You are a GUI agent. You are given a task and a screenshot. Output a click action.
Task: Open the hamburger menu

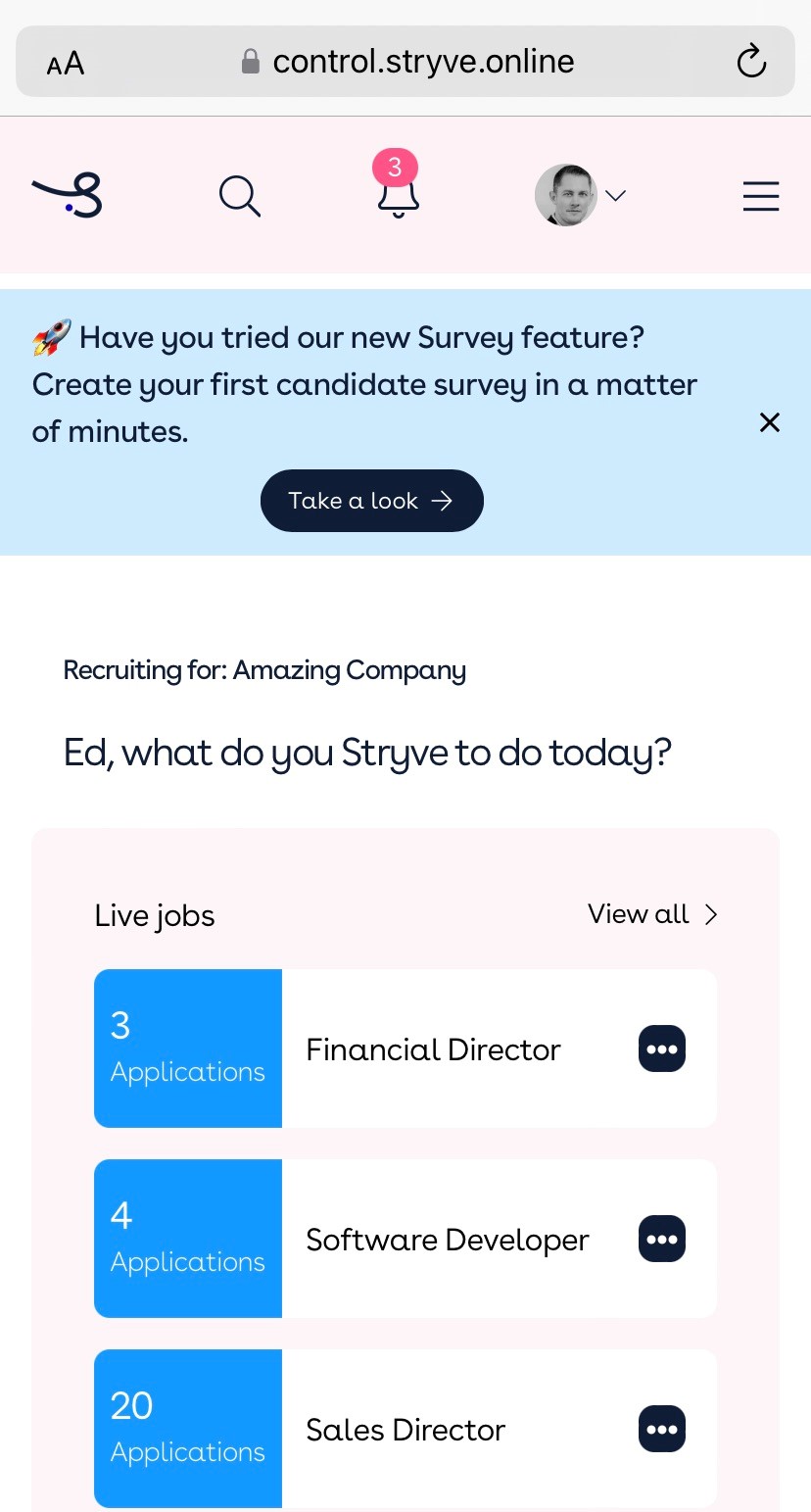[760, 196]
